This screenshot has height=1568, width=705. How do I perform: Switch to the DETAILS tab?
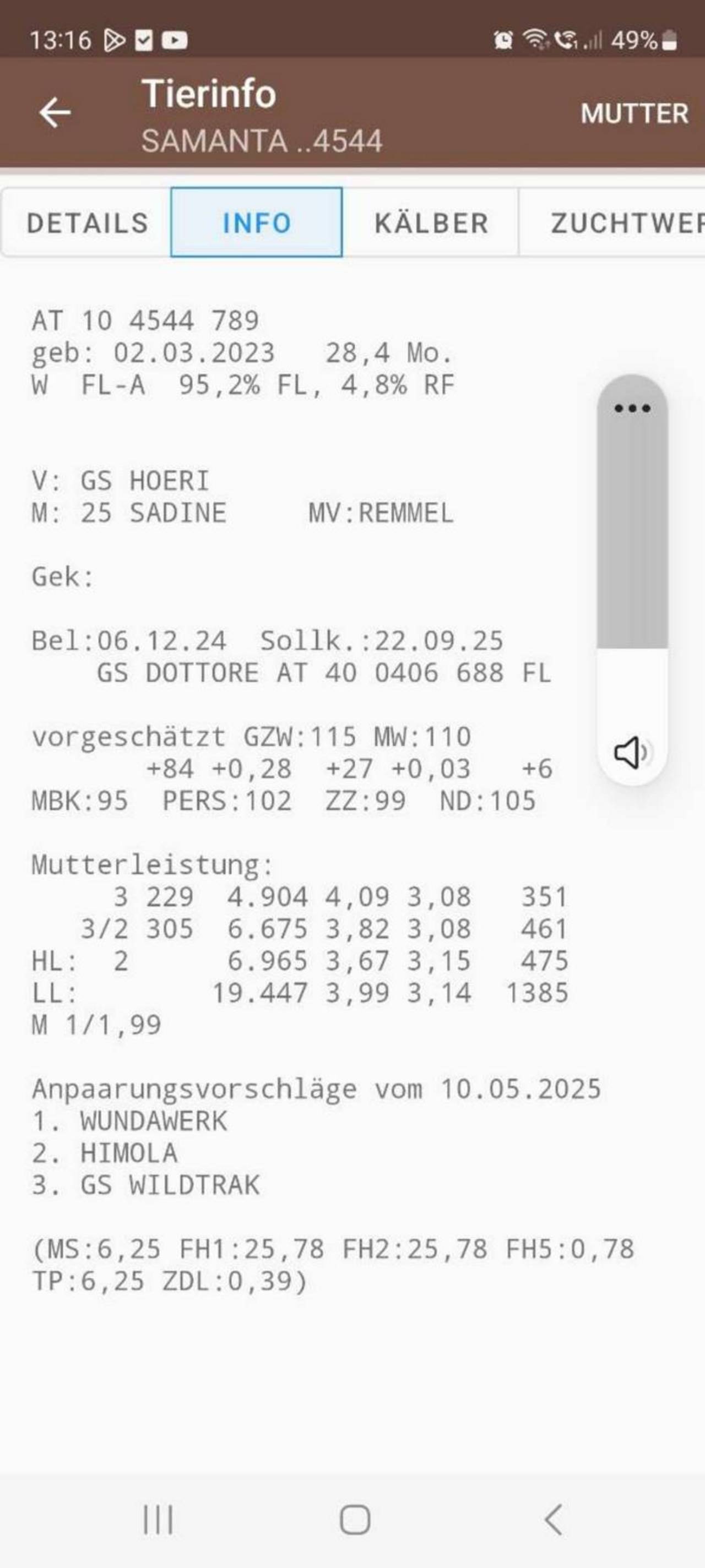86,223
